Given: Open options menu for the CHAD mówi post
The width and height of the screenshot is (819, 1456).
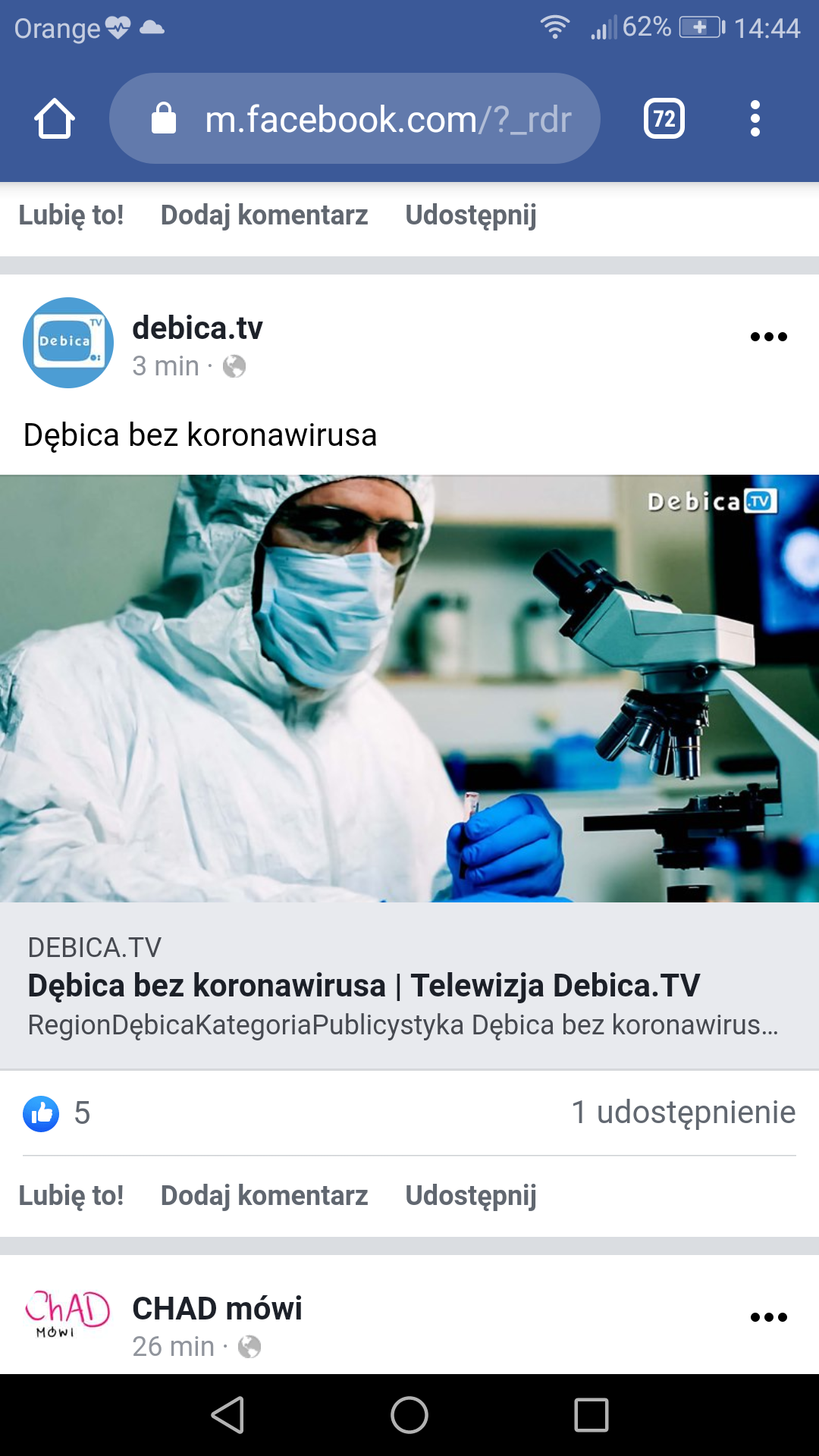Looking at the screenshot, I should 768,1317.
